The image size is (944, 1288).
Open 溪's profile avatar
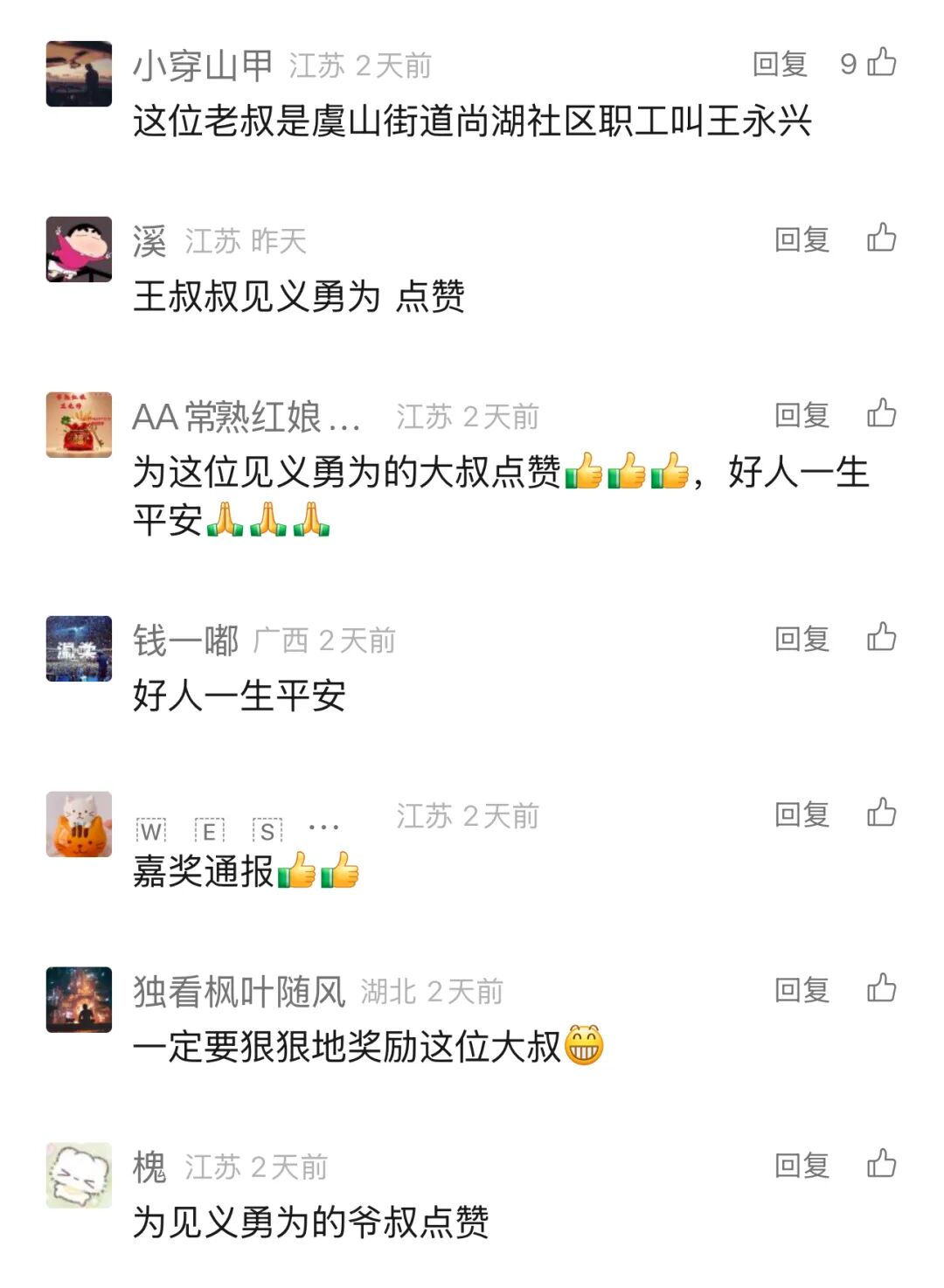click(79, 249)
